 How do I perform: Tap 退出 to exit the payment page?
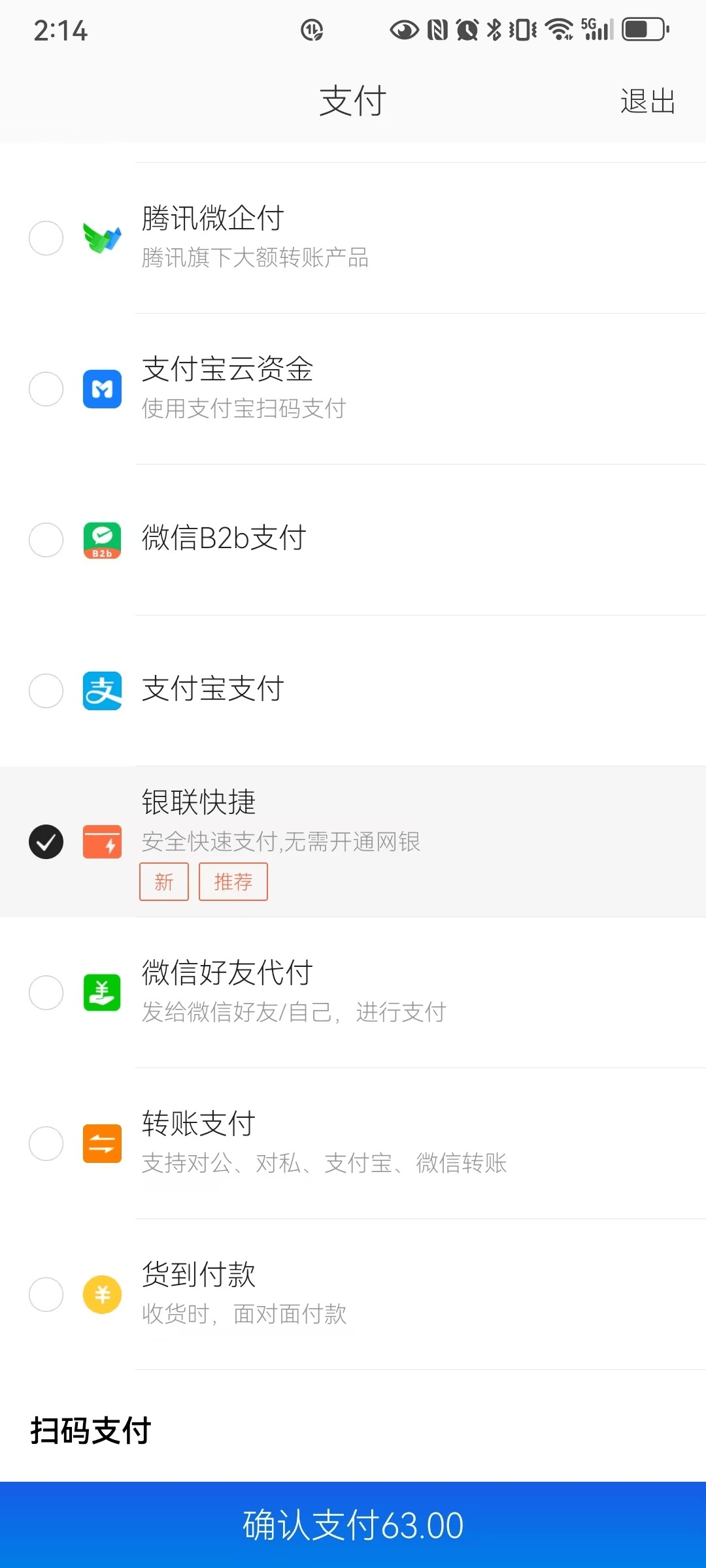pos(647,102)
